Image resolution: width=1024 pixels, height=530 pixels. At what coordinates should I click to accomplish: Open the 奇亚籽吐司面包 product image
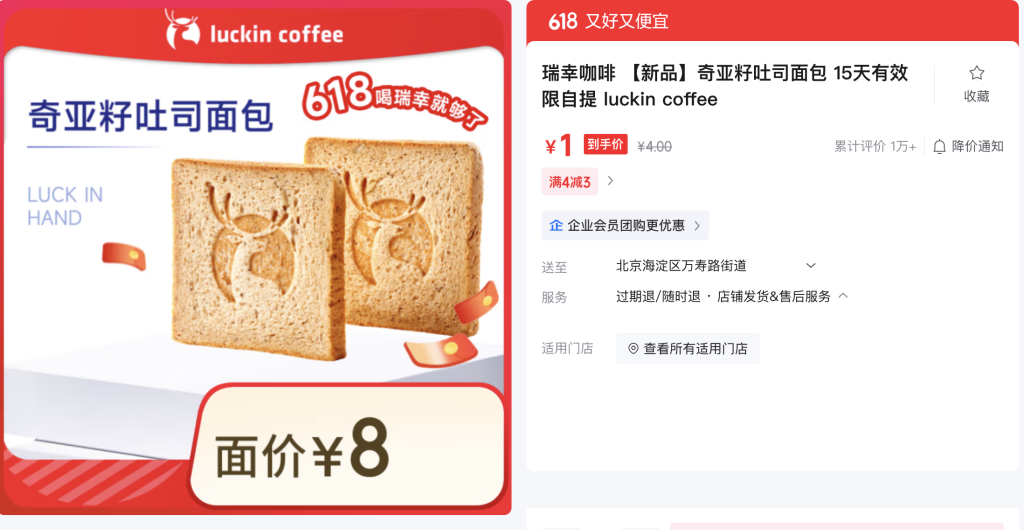(x=256, y=260)
